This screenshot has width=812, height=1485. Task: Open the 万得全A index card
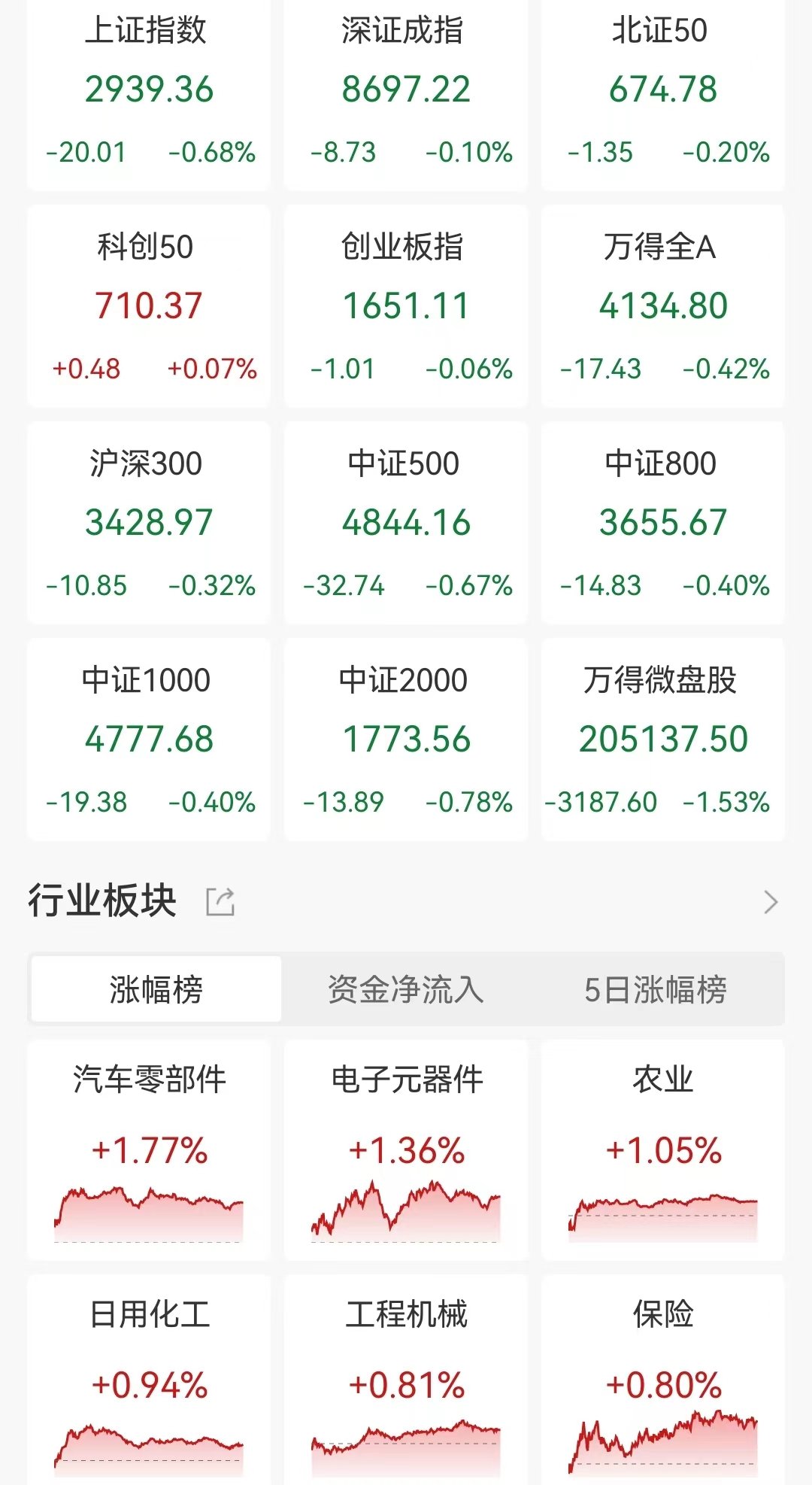(663, 306)
